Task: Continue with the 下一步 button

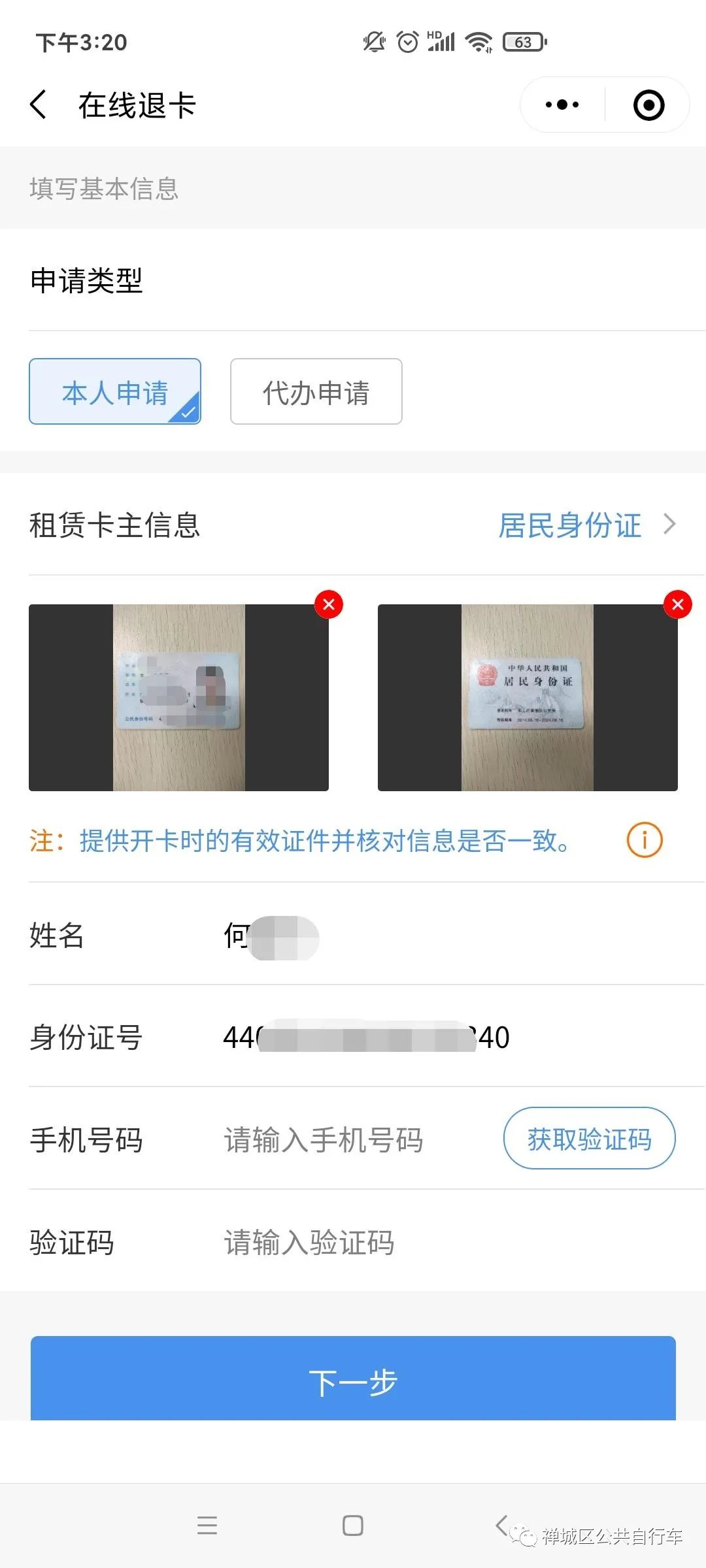Action: coord(353,1381)
